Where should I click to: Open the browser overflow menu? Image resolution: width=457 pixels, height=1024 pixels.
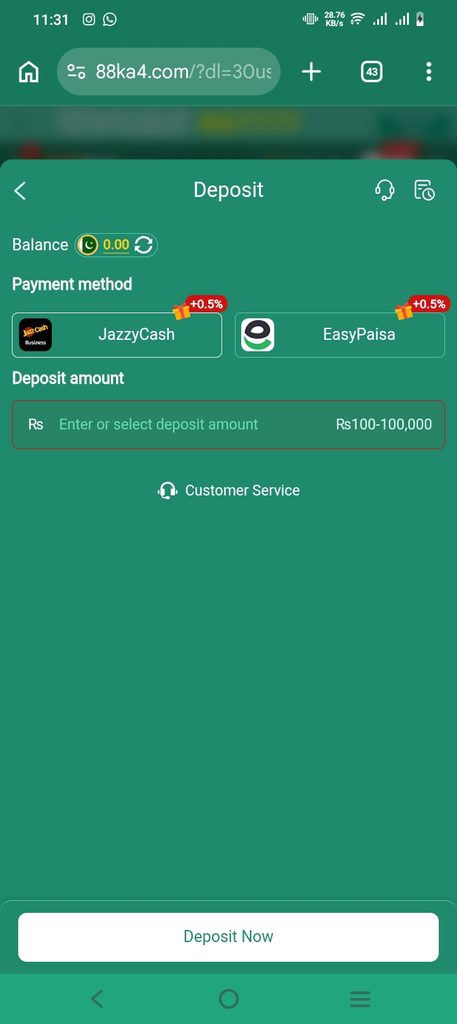tap(428, 72)
